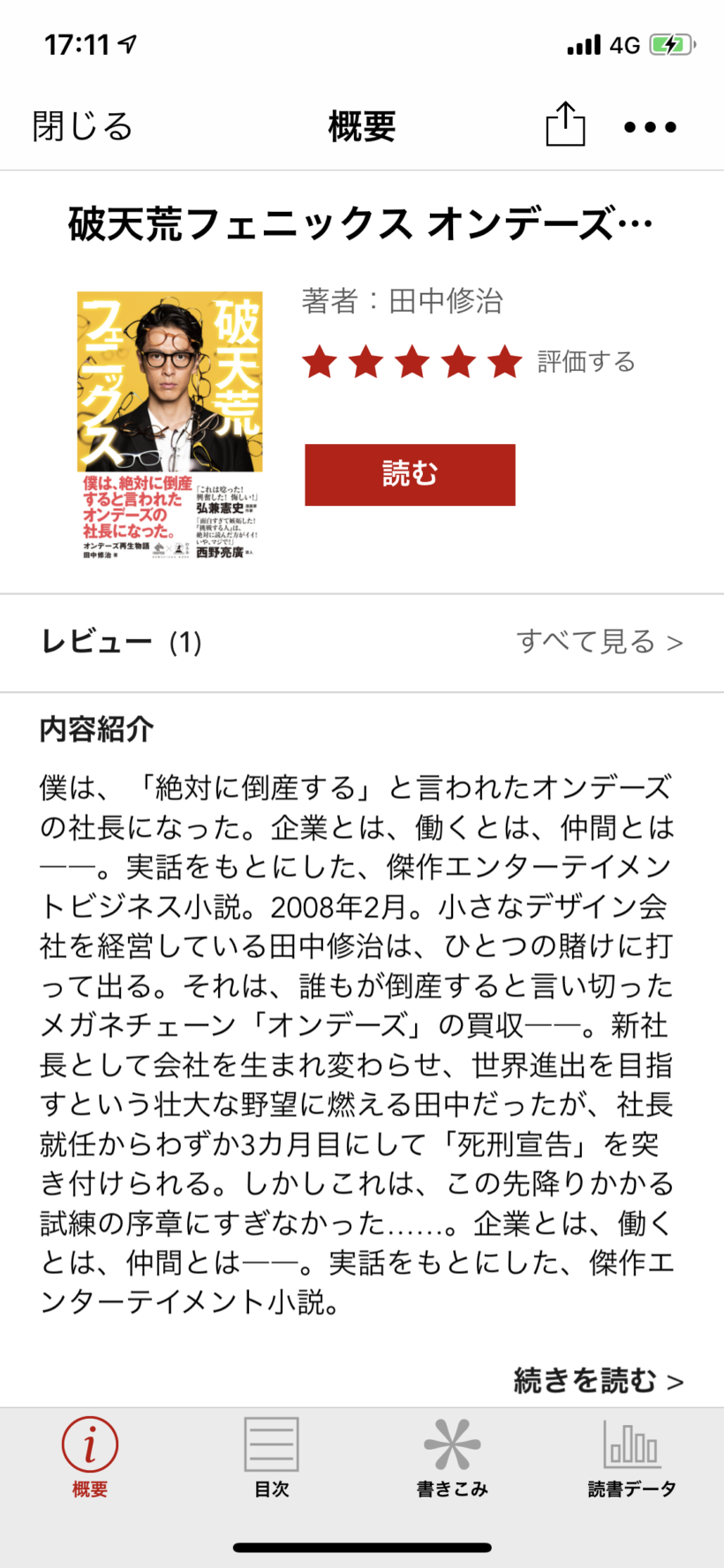Tap the red 読む button
Image resolution: width=724 pixels, height=1568 pixels.
410,474
